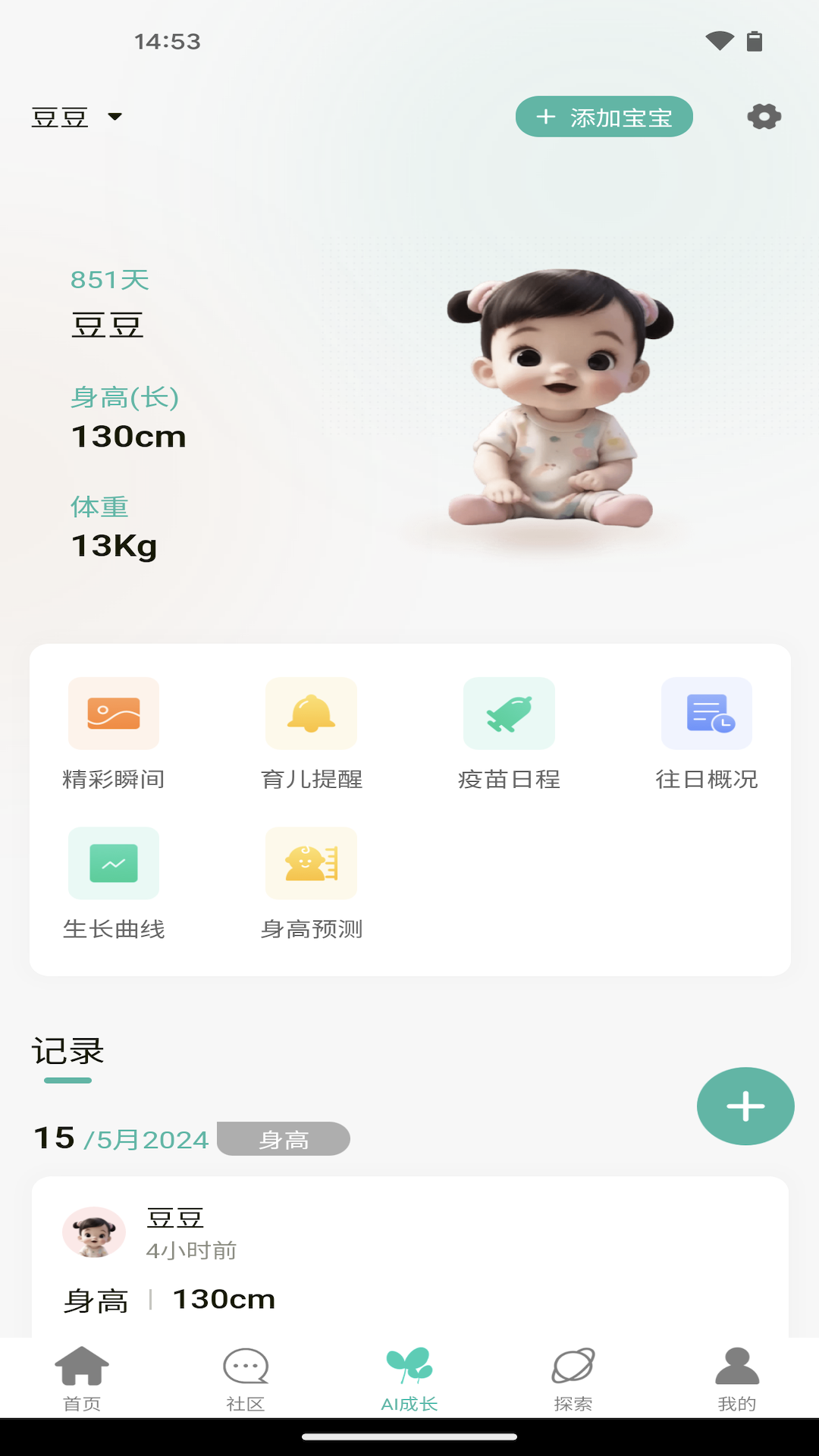
Task: Tap the gray 身高 record type label
Action: click(x=283, y=1139)
